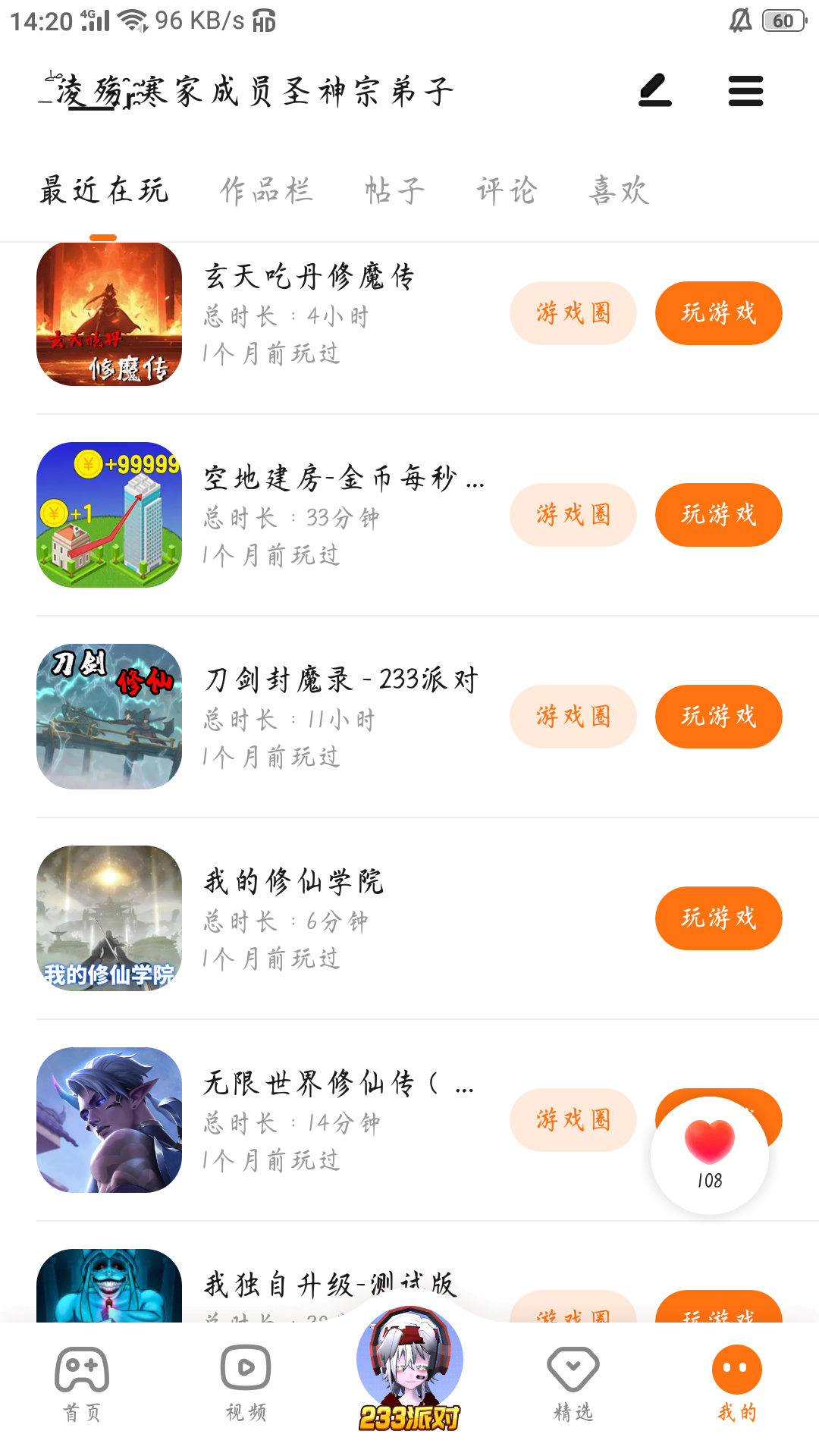This screenshot has height=1456, width=819.
Task: Open 游戏圈 for 玄天吃丹修魔传
Action: (x=573, y=313)
